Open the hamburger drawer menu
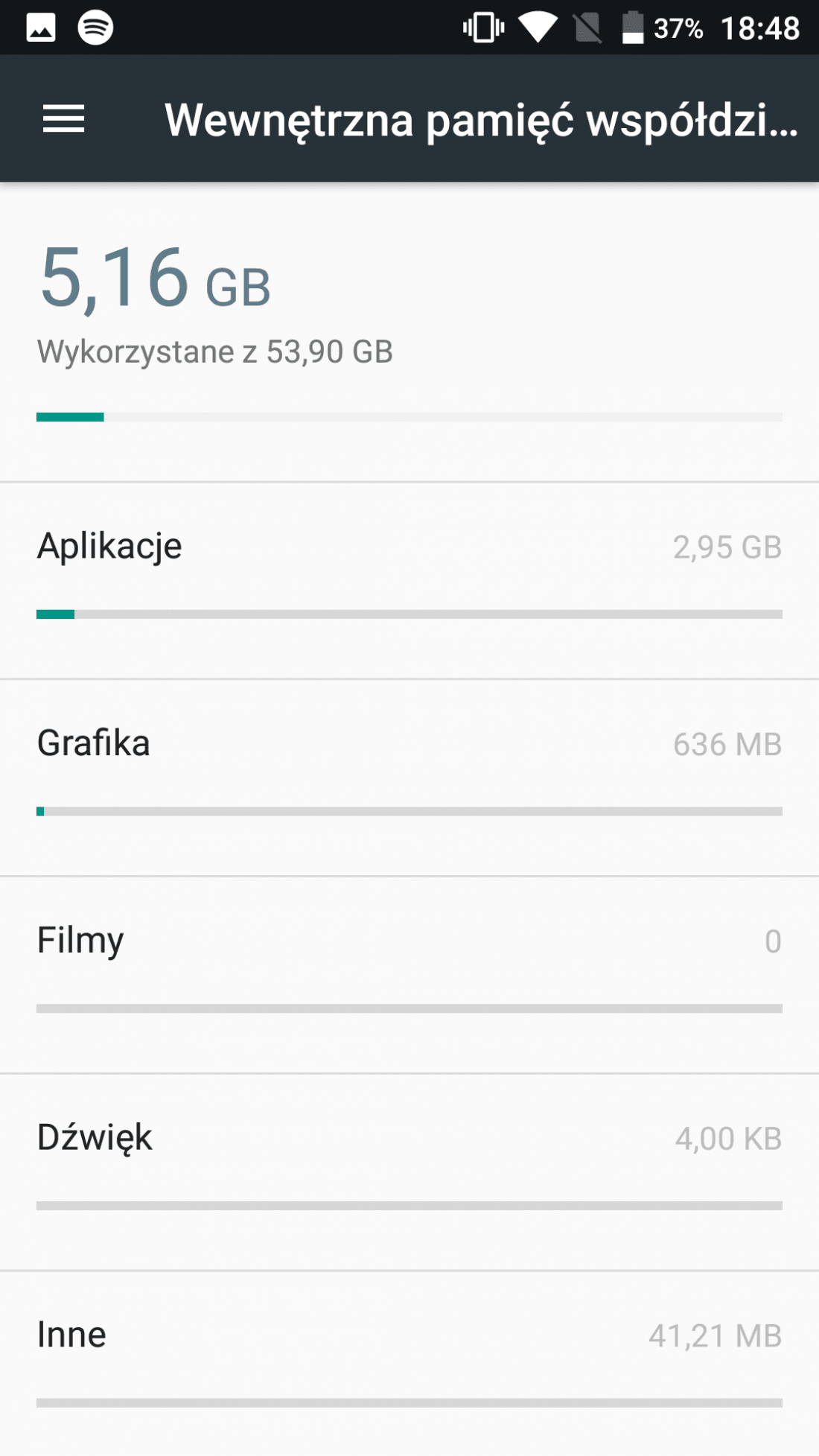Screen dimensions: 819x1456 (x=63, y=119)
